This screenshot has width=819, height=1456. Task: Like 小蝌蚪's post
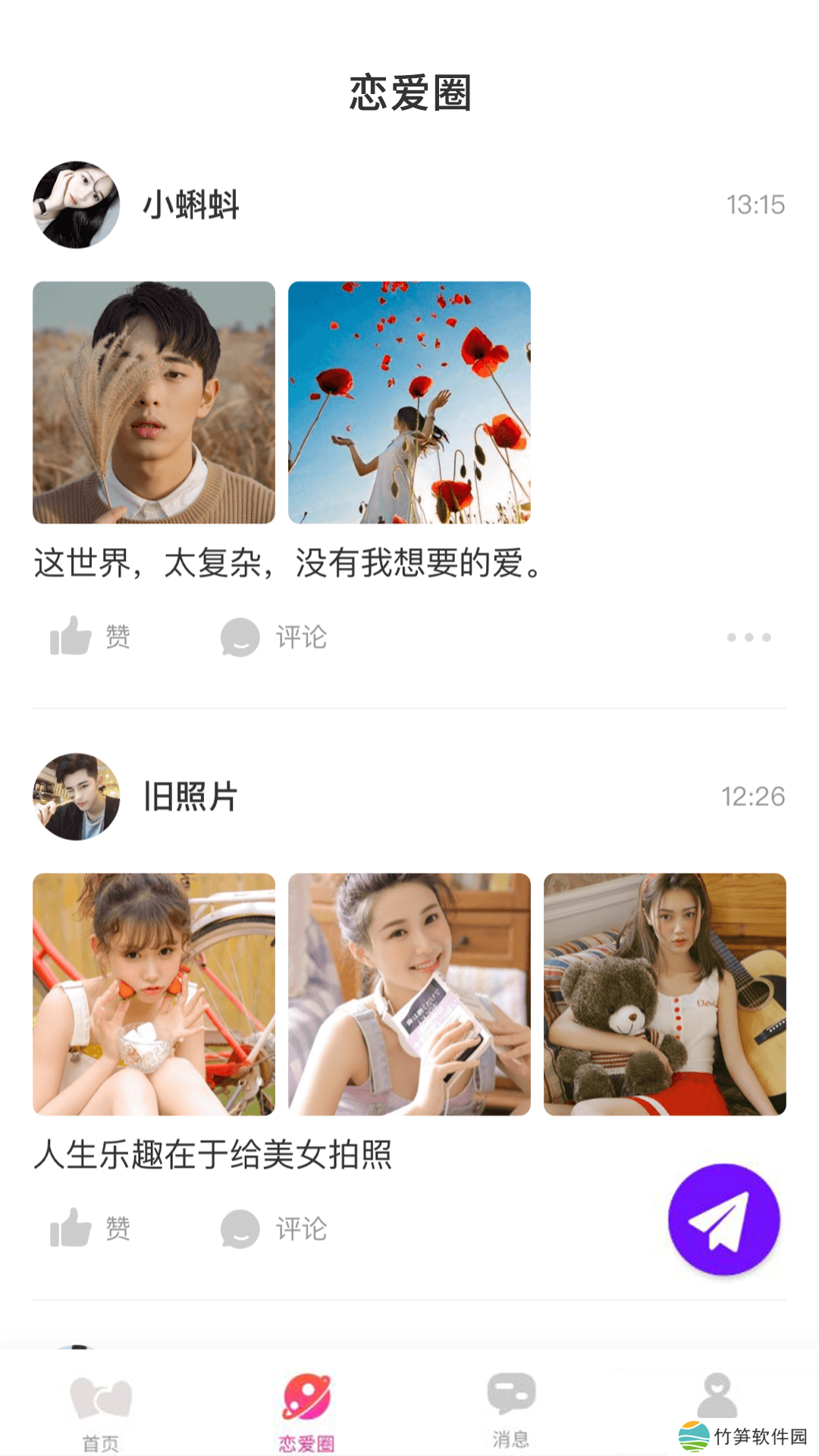click(89, 636)
